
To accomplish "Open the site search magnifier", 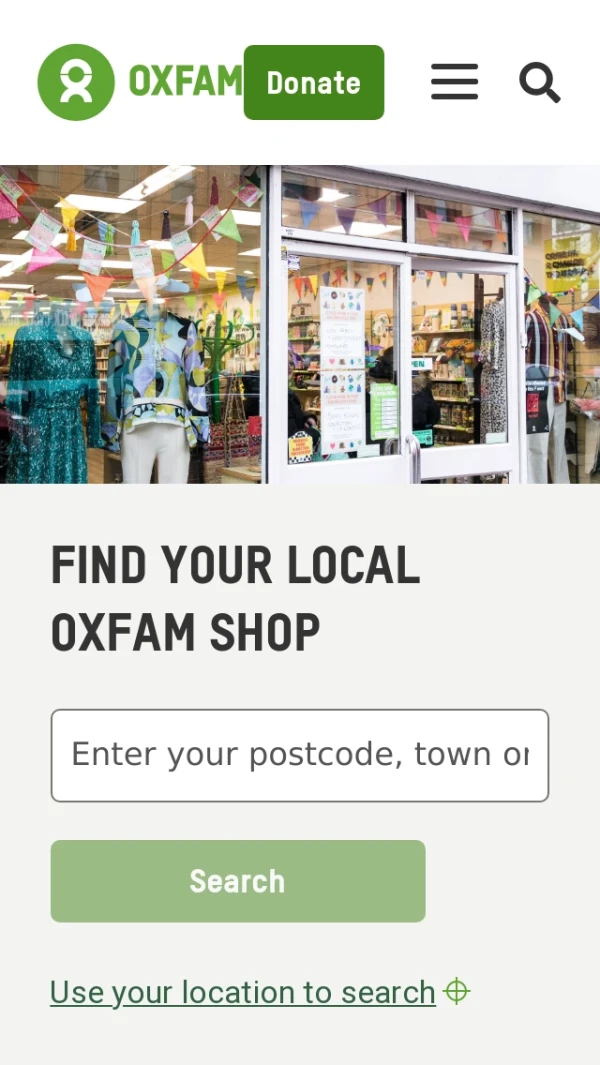I will (540, 82).
